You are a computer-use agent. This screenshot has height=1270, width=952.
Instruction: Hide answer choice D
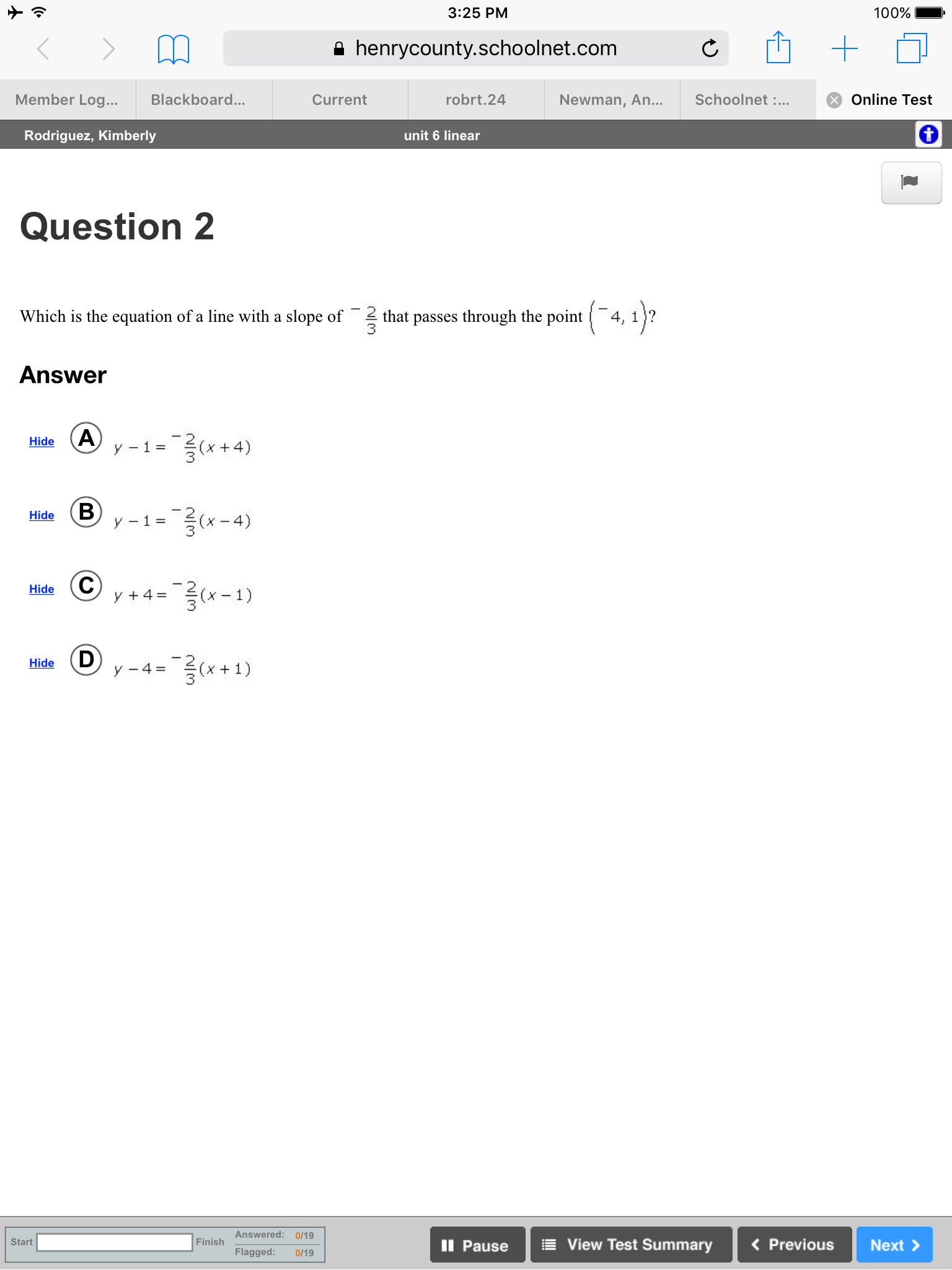pyautogui.click(x=42, y=663)
